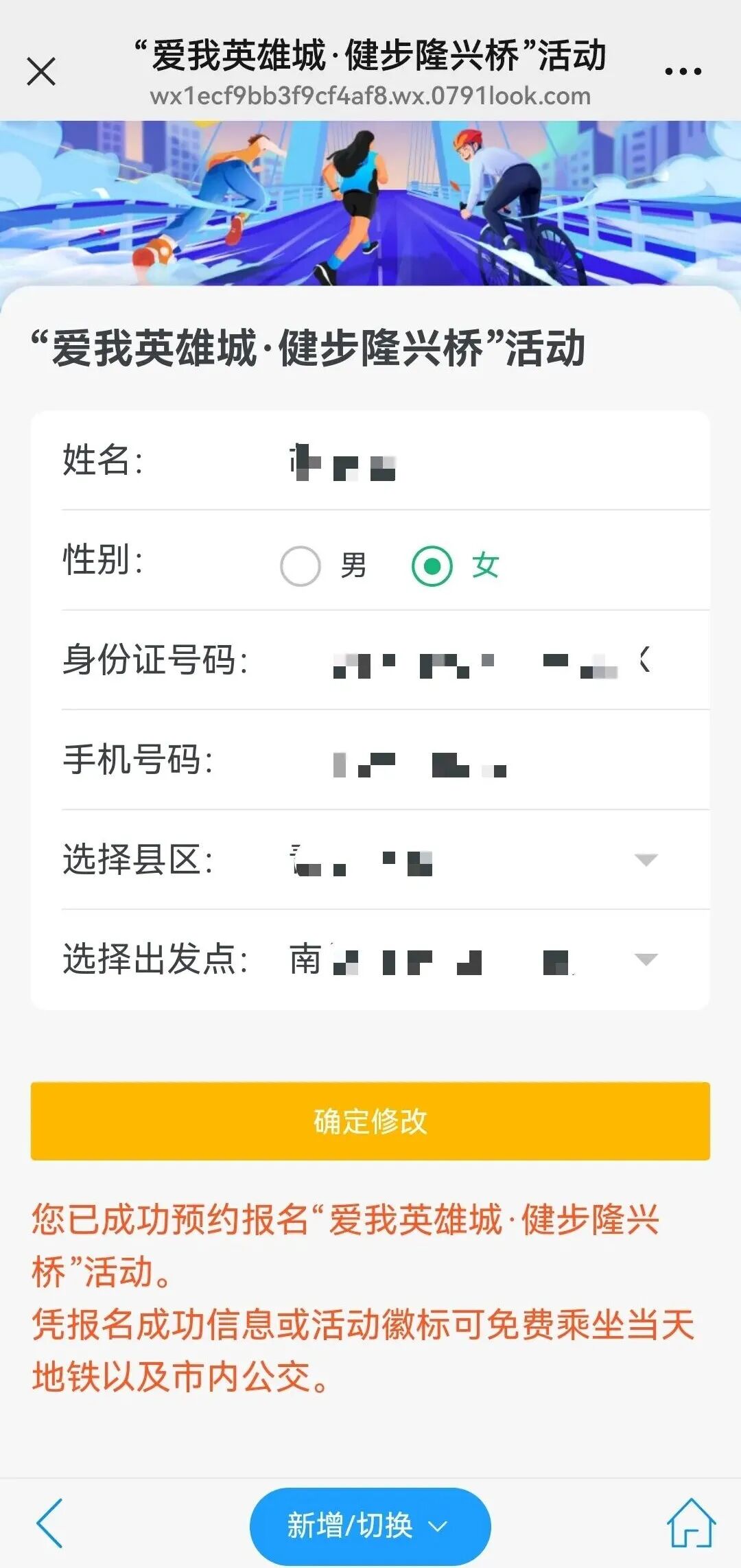Expand the 选择出发点 starting point dropdown
This screenshot has height=1568, width=741.
(x=646, y=959)
